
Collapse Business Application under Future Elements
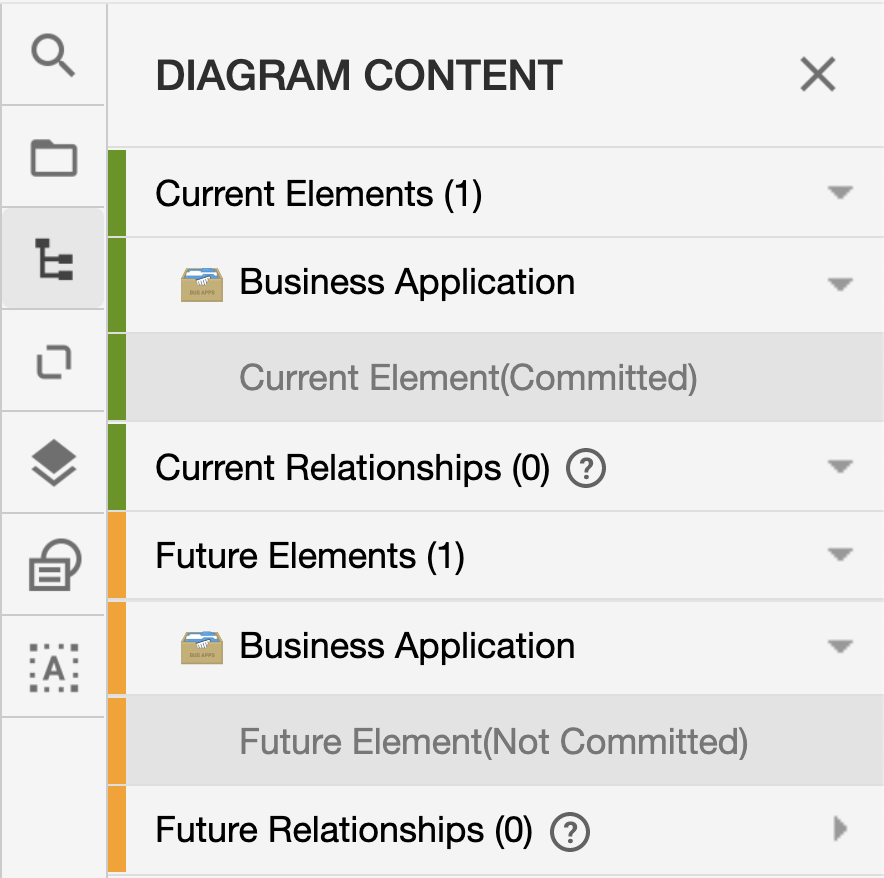click(x=840, y=646)
